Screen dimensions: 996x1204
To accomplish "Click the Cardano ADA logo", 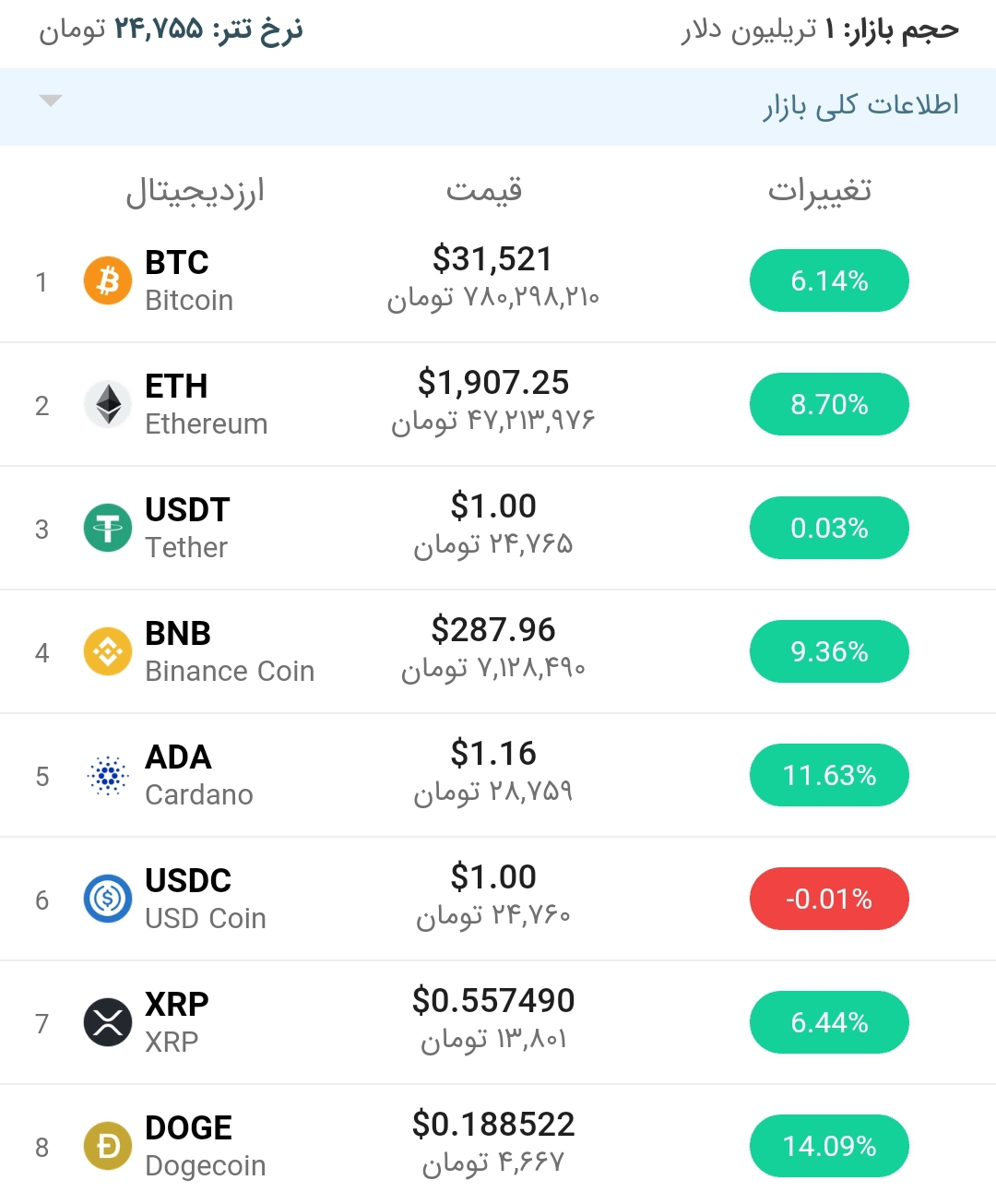I will point(107,775).
